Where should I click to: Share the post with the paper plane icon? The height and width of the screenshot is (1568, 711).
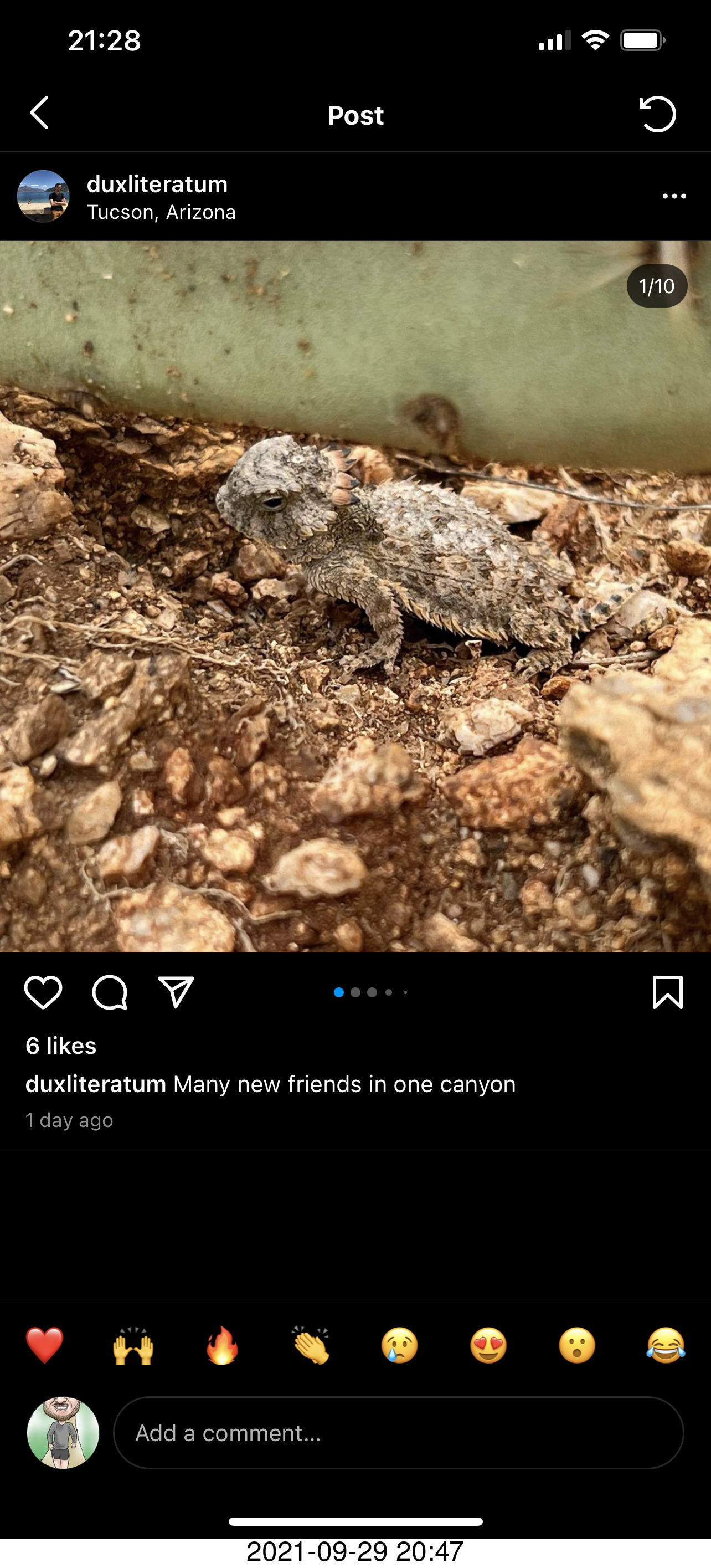176,992
